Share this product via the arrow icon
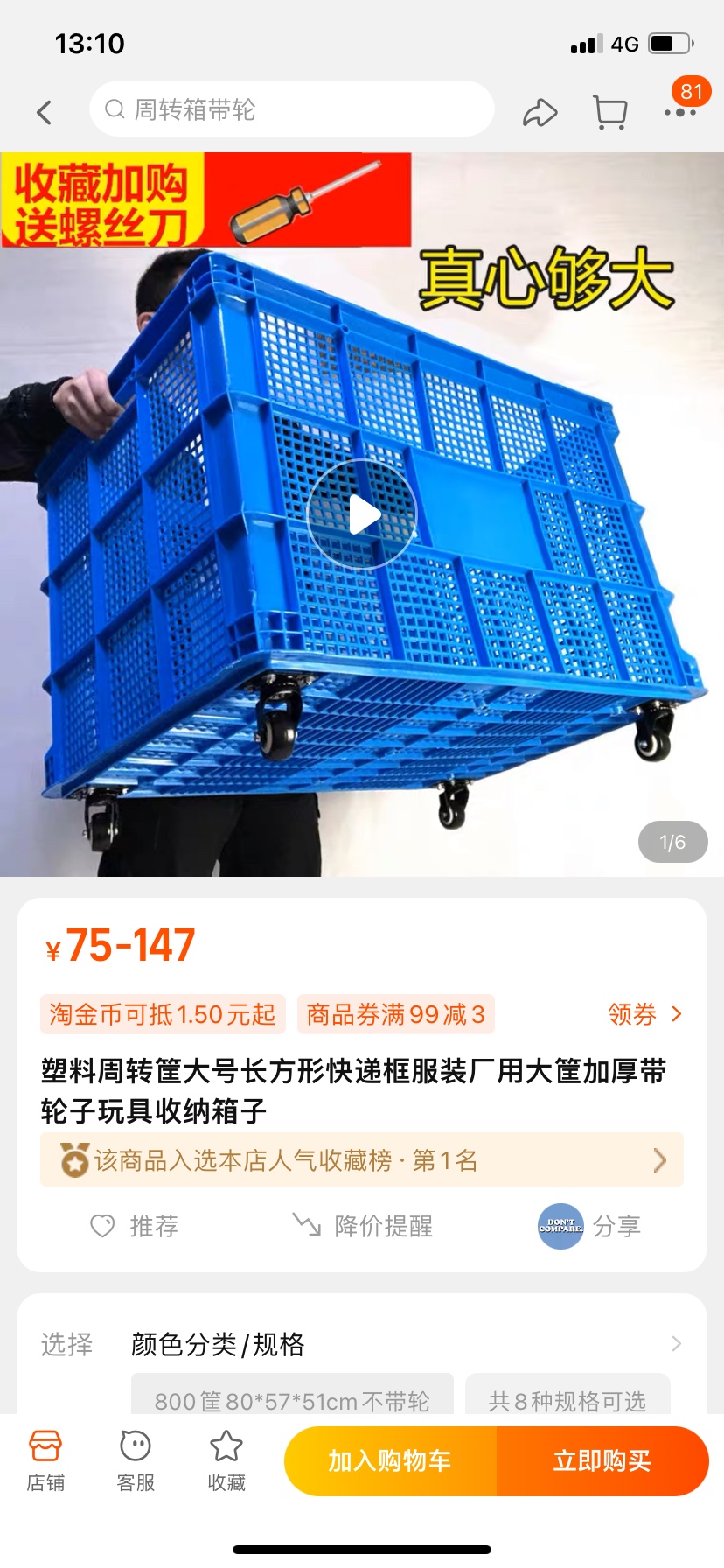Screen dimensions: 724x1568 [x=540, y=112]
